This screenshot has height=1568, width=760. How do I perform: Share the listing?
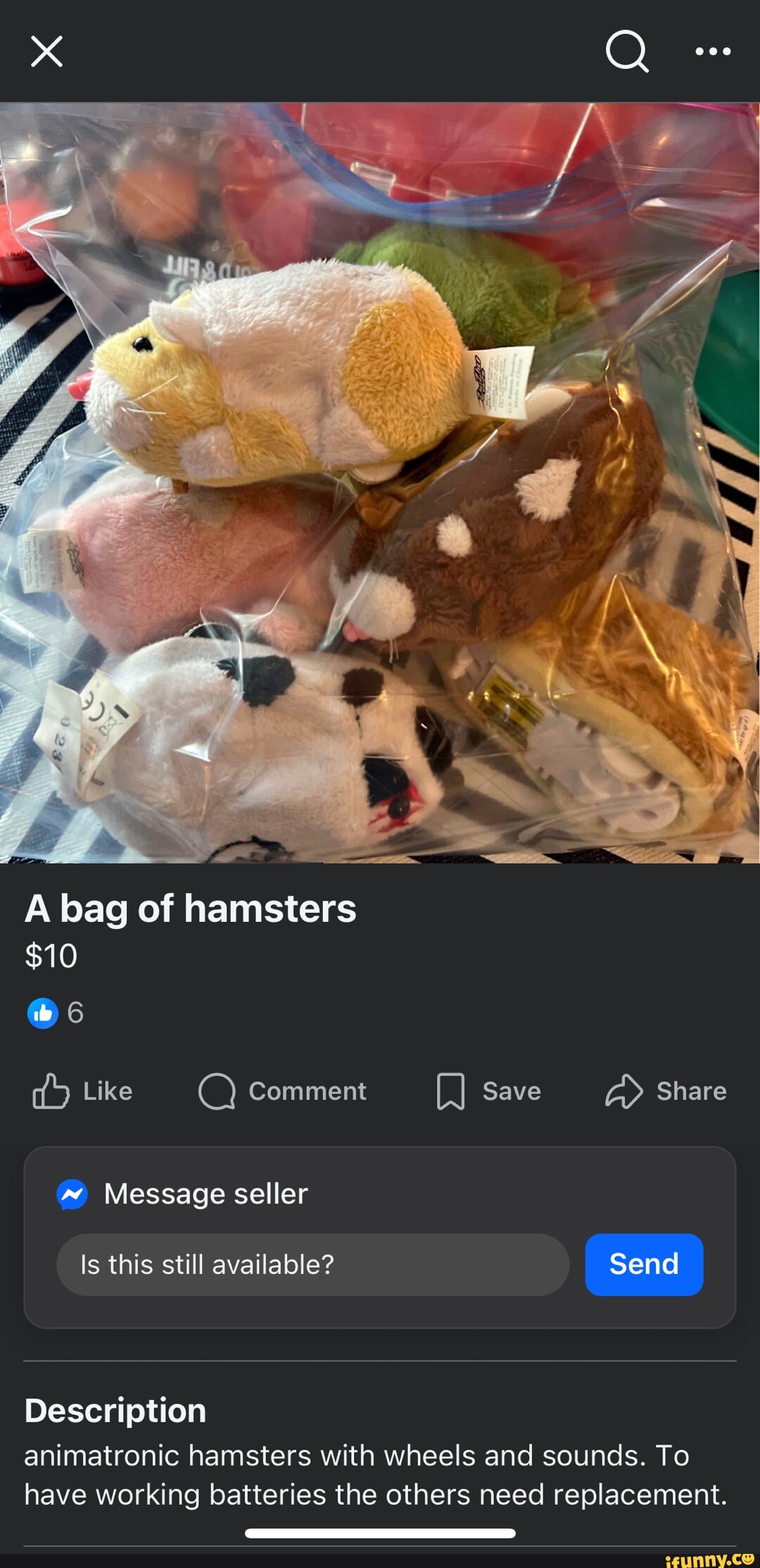coord(666,1091)
